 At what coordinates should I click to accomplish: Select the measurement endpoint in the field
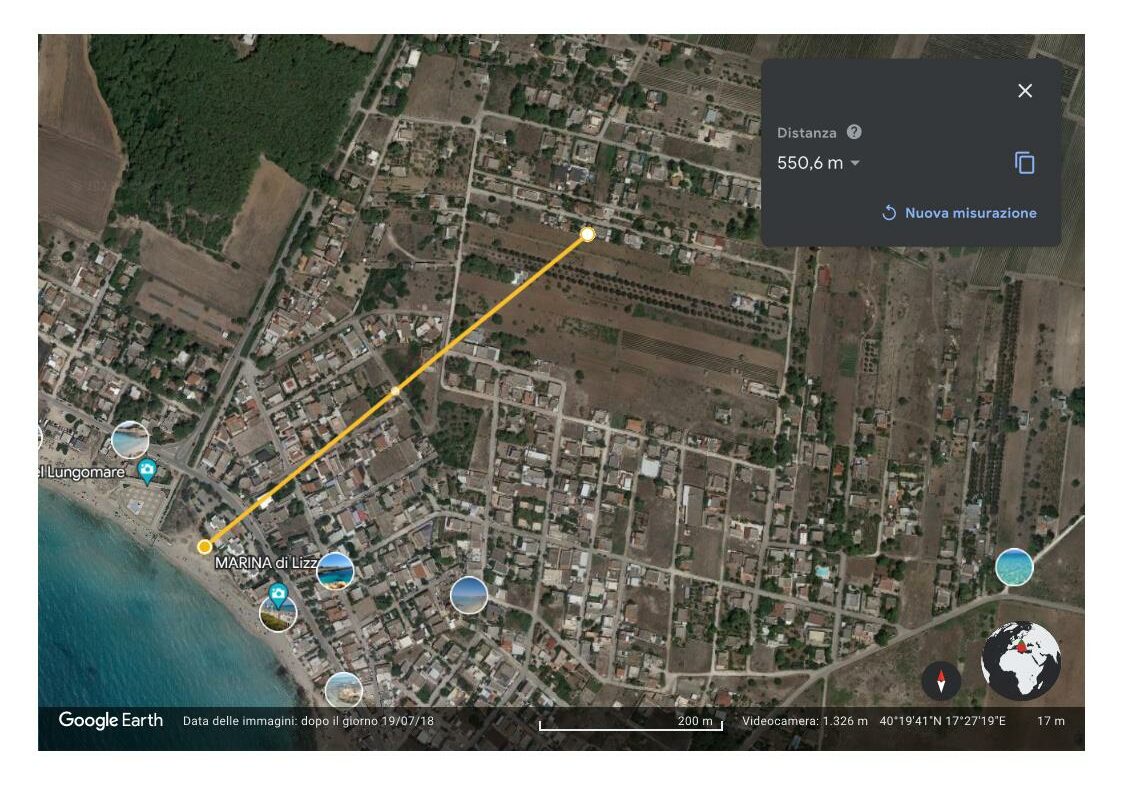click(x=588, y=234)
